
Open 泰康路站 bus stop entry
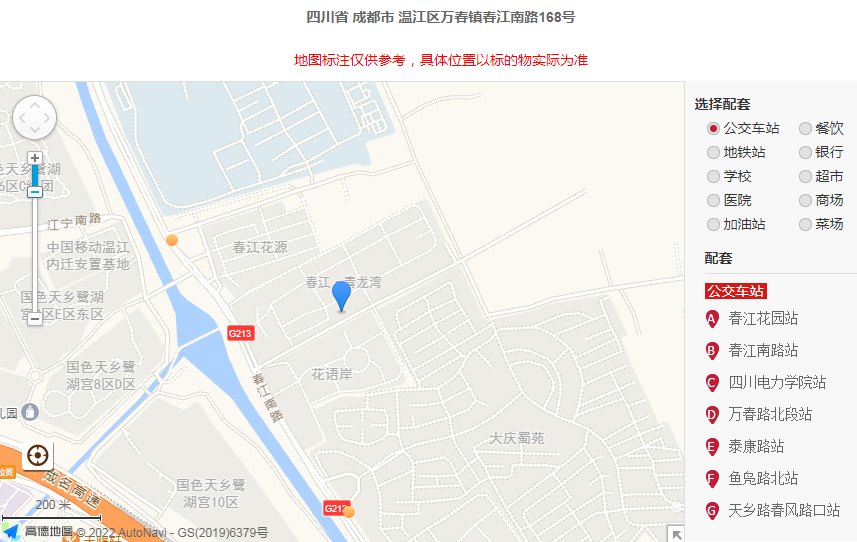tap(756, 446)
